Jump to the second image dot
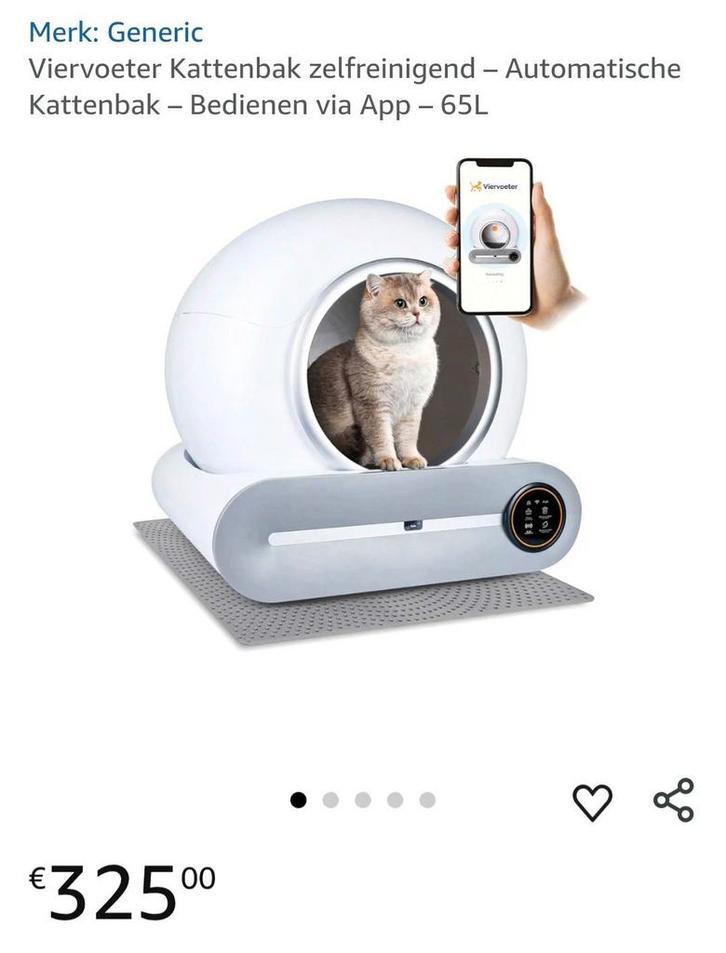This screenshot has height=953, width=726. click(330, 800)
